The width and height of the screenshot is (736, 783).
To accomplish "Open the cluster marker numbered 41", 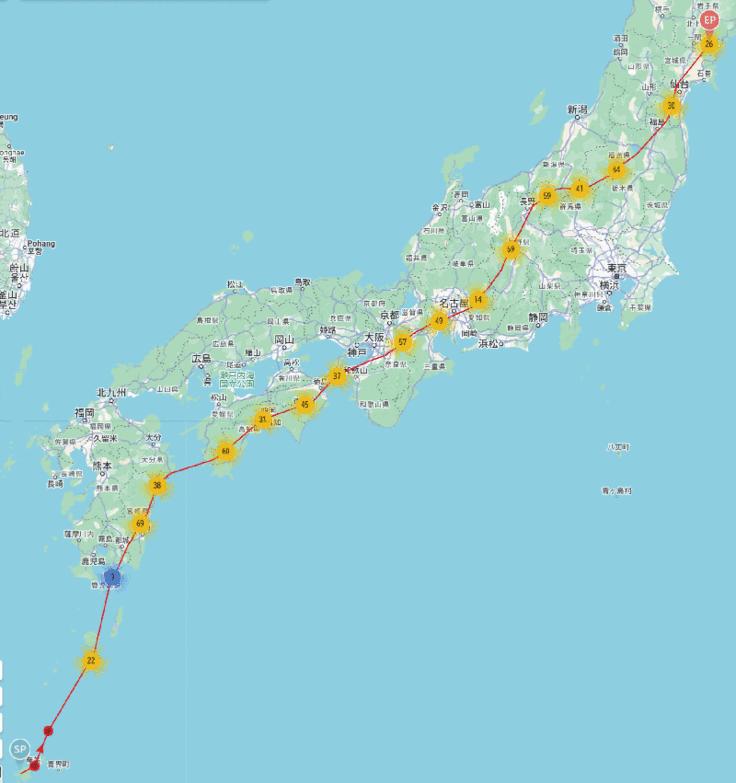I will (x=579, y=187).
